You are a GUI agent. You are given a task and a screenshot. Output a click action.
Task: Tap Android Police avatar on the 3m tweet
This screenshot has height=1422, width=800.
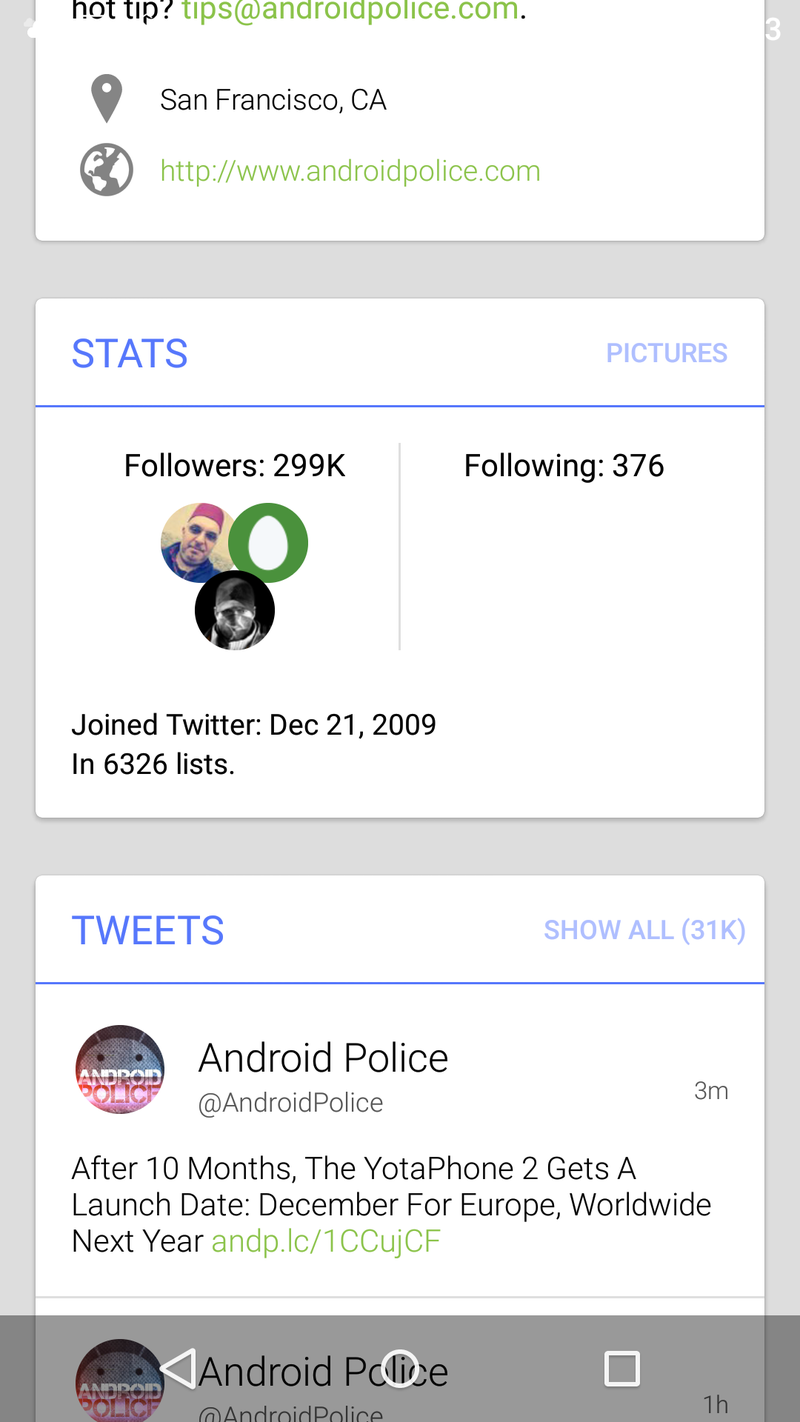120,1070
